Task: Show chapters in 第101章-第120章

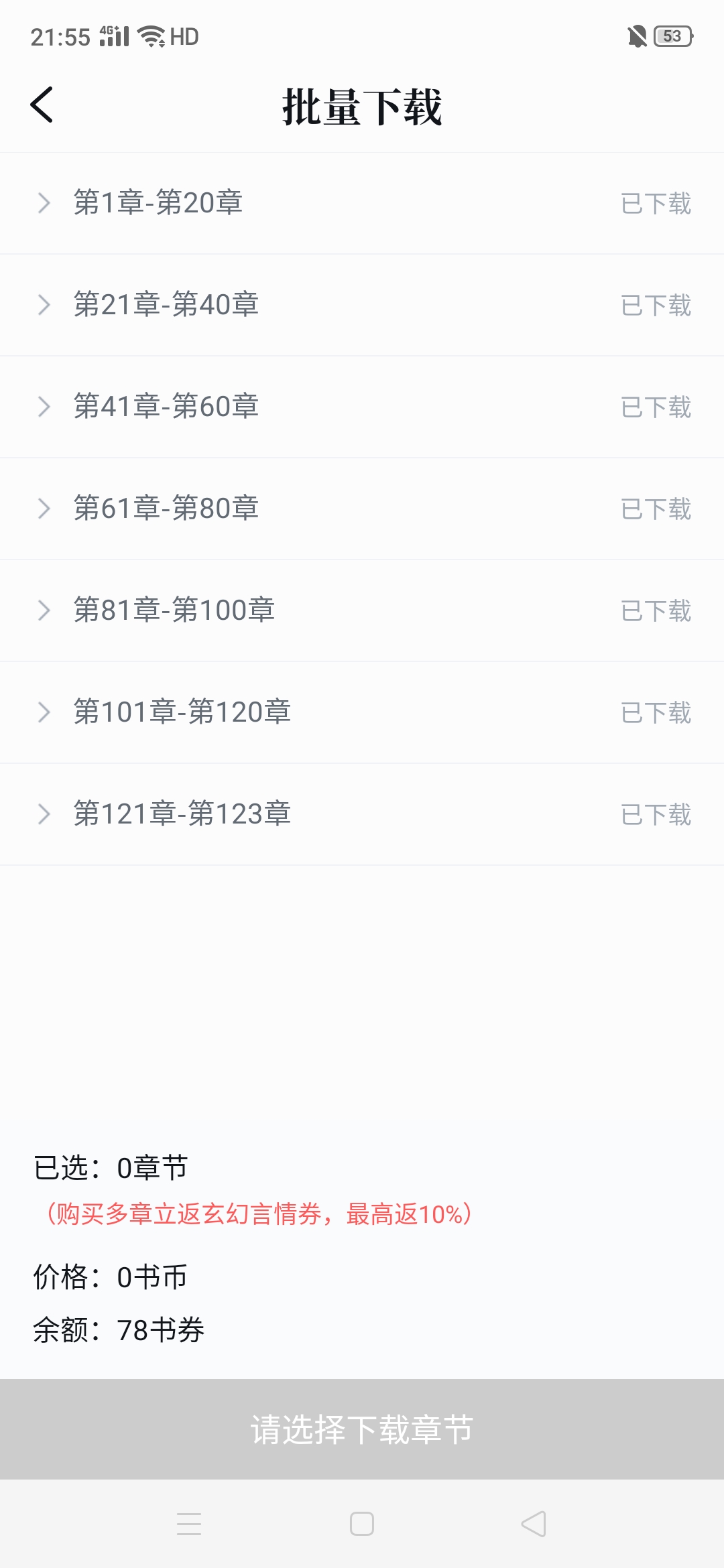Action: pos(362,712)
